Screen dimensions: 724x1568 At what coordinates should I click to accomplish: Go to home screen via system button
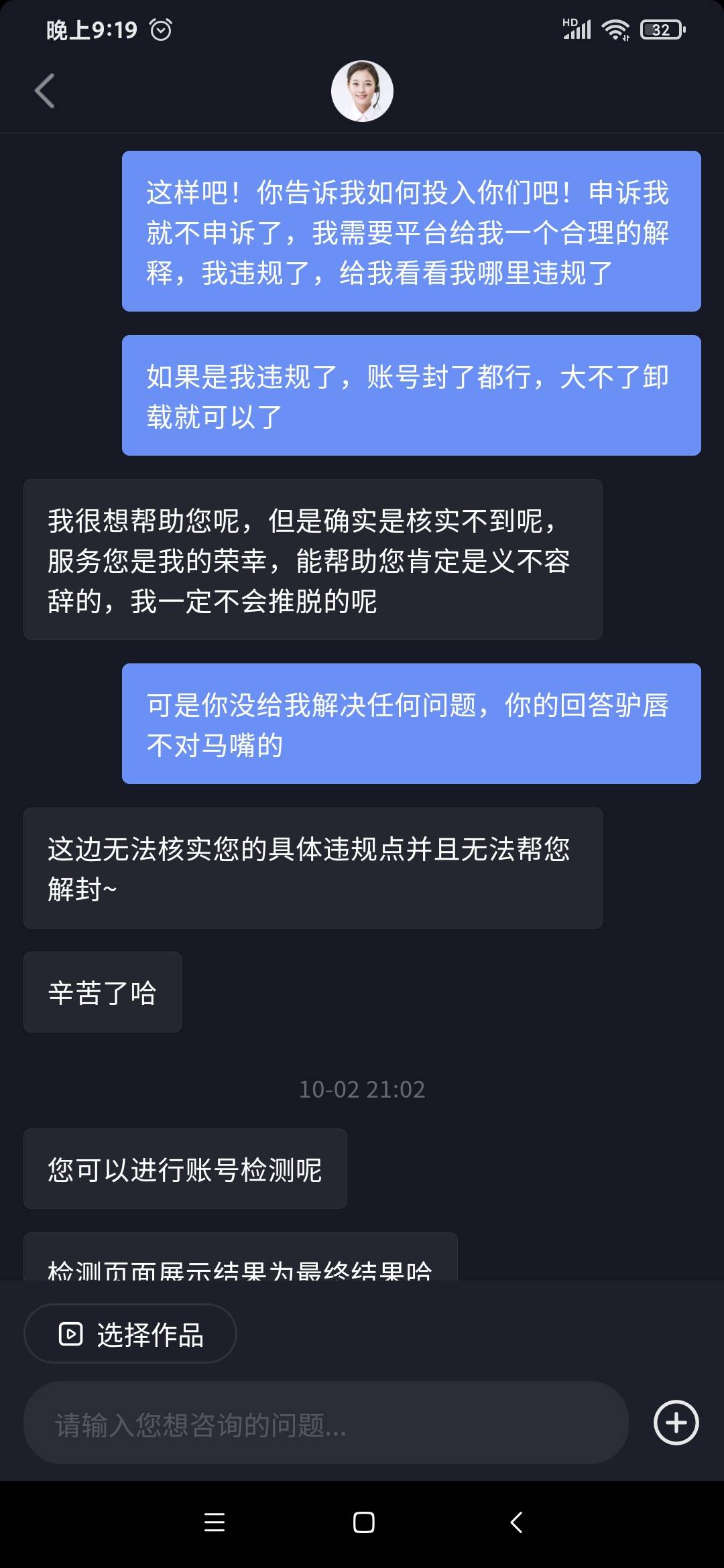363,1522
